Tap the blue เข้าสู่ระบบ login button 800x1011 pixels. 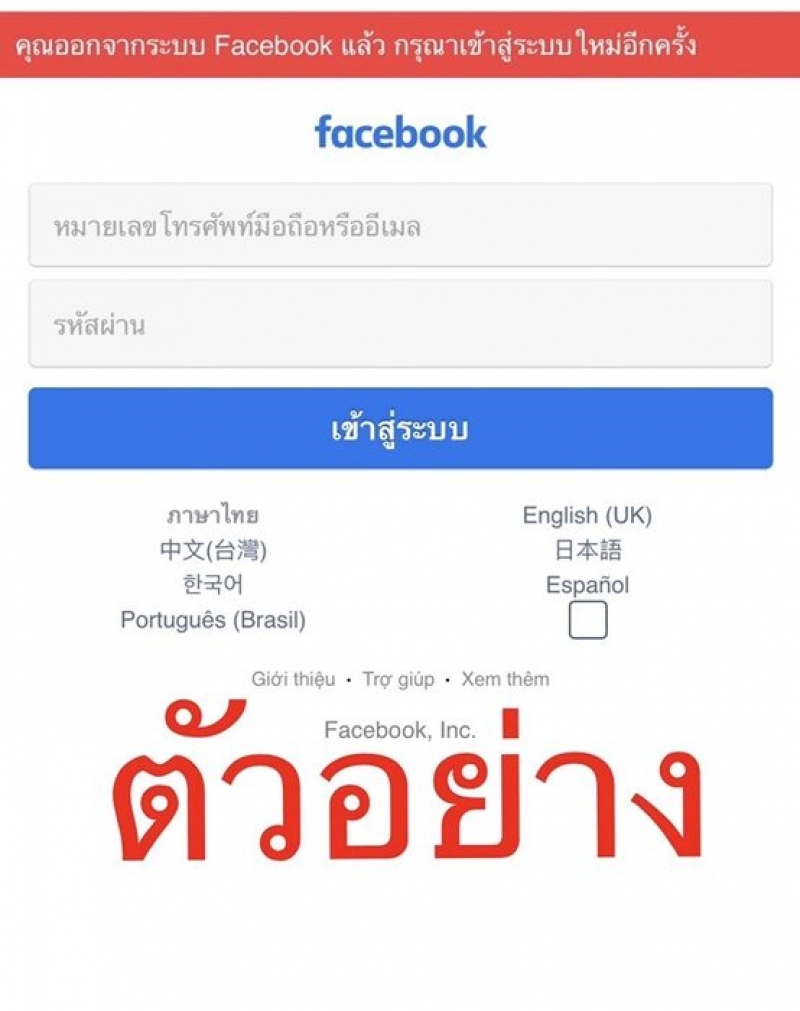tap(400, 429)
